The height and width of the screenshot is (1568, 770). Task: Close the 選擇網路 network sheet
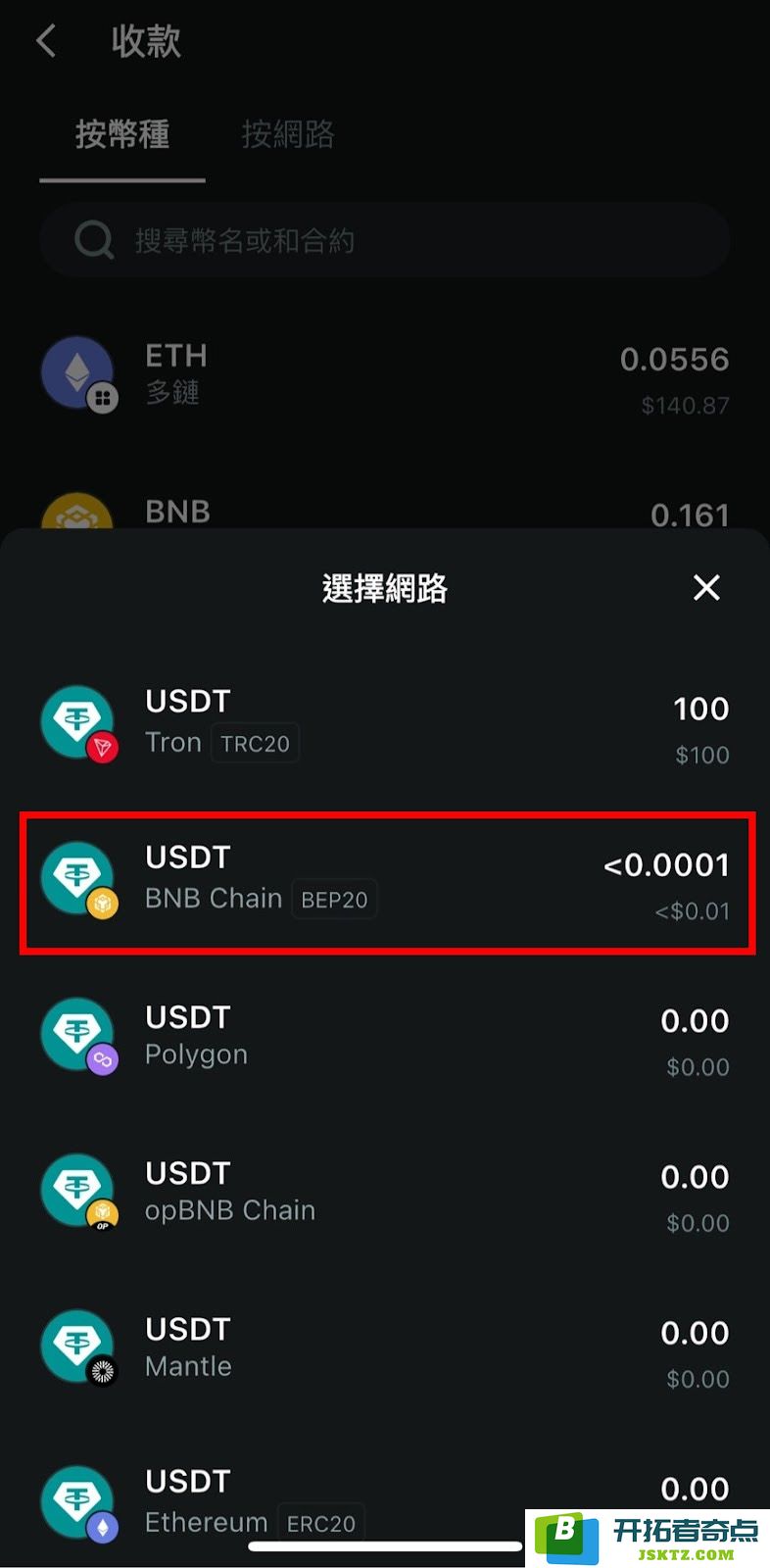click(706, 588)
